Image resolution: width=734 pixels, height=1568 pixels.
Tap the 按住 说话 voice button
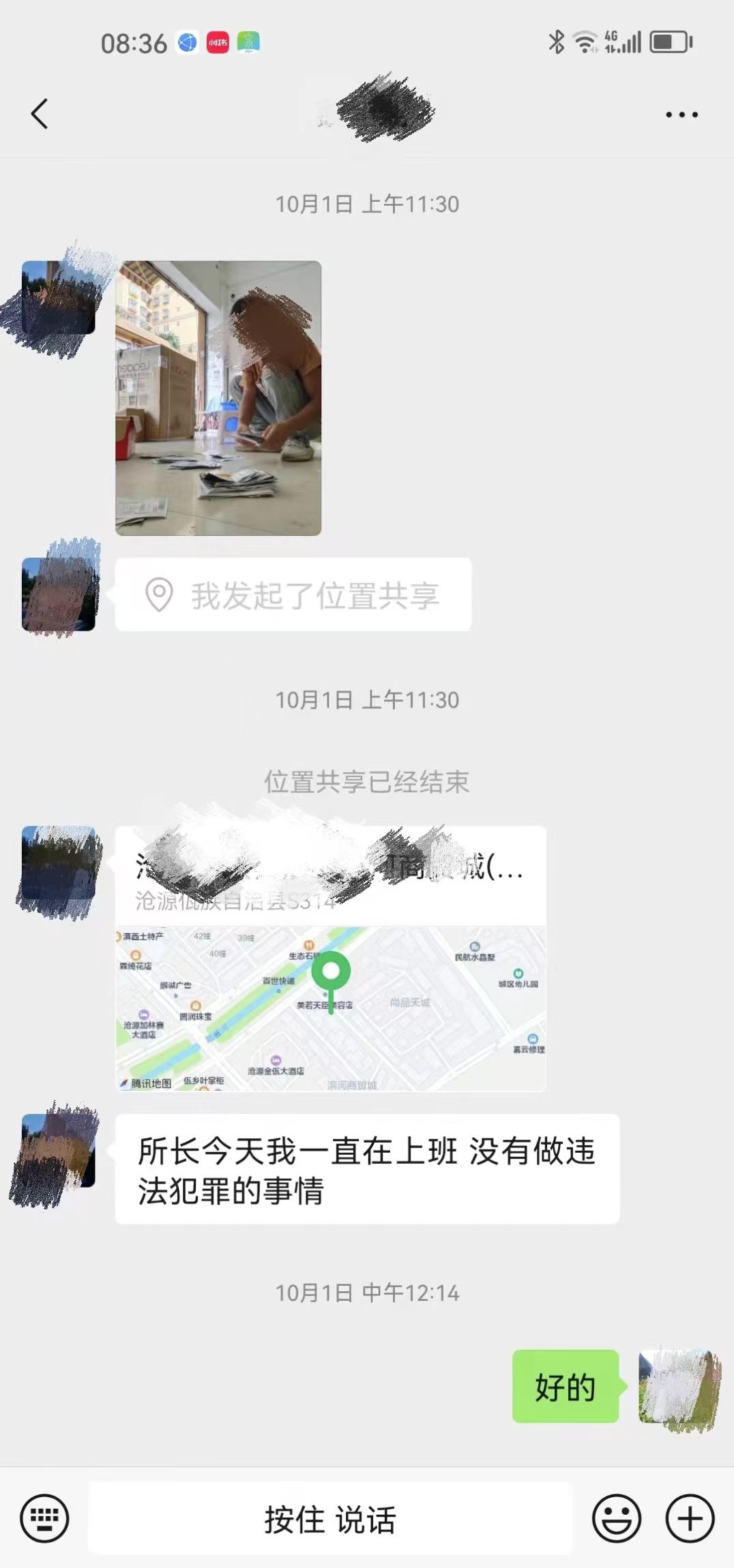click(x=330, y=1519)
